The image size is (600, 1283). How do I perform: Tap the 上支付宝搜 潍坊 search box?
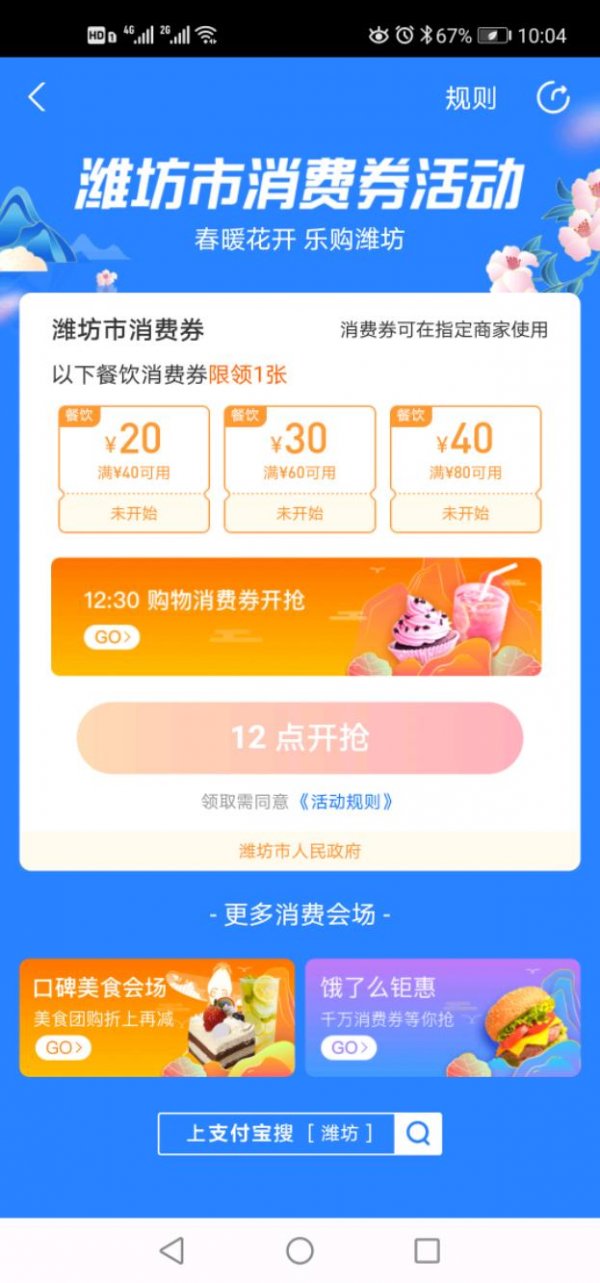(x=277, y=1133)
